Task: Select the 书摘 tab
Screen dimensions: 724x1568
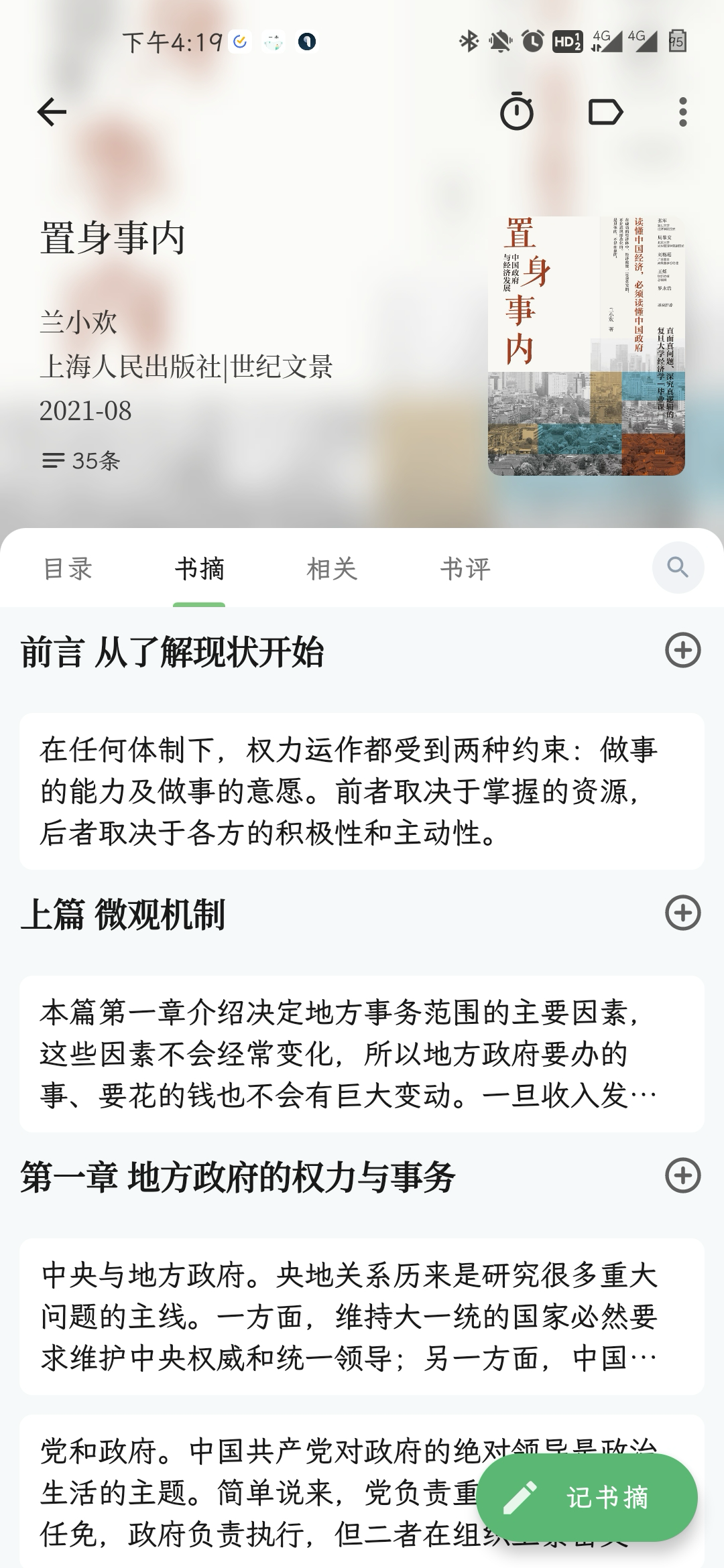Action: click(199, 569)
